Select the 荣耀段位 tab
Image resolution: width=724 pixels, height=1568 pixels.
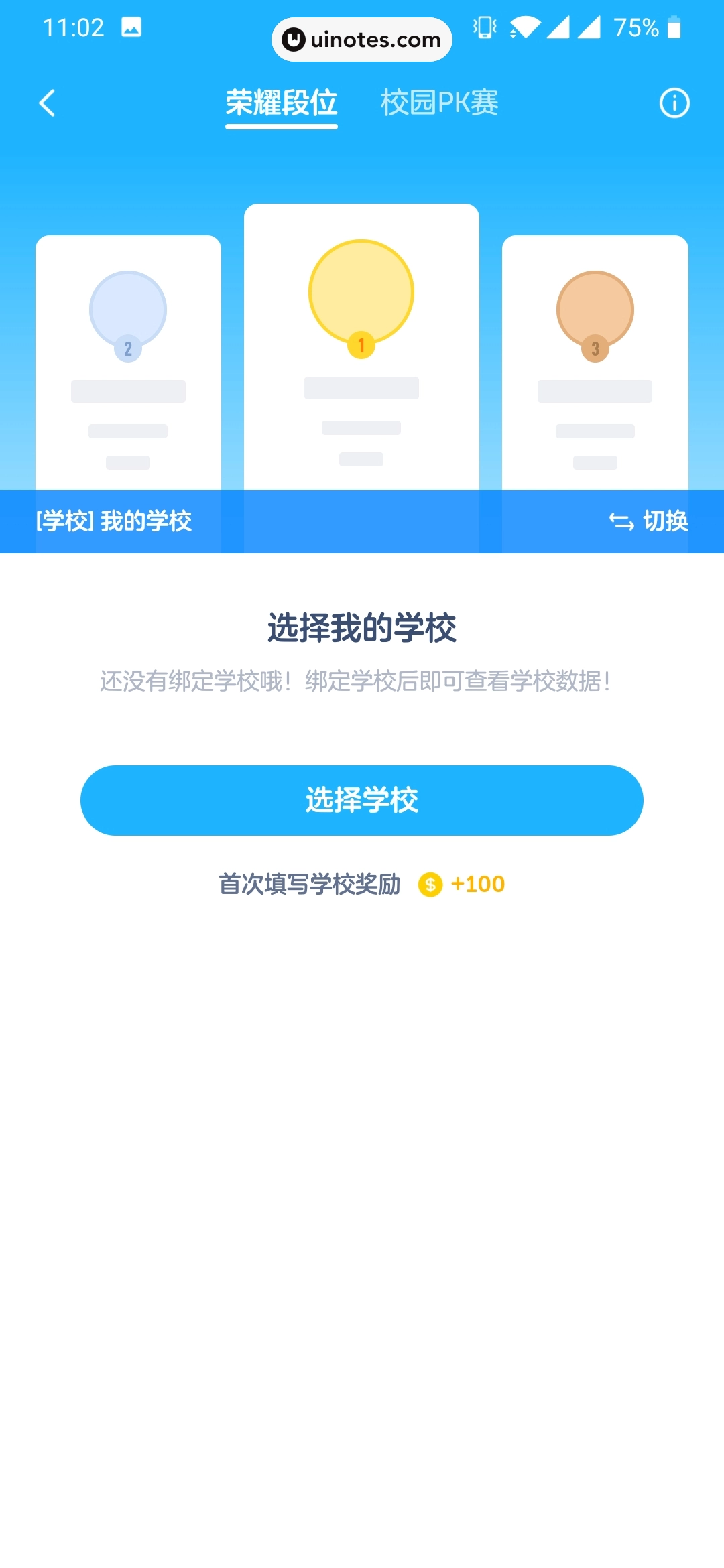[281, 103]
